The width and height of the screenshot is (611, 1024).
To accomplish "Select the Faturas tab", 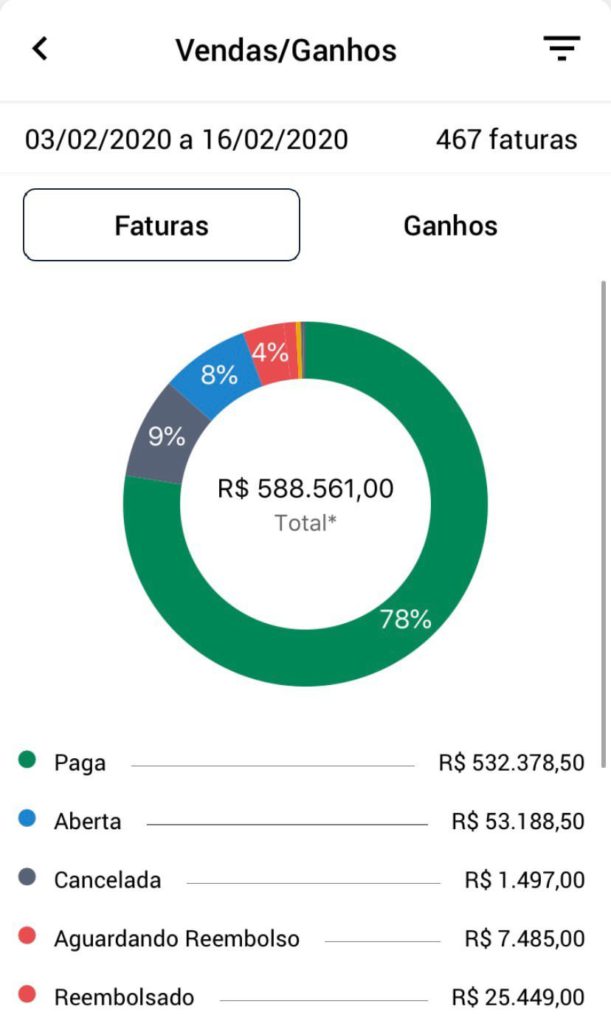I will click(x=161, y=225).
